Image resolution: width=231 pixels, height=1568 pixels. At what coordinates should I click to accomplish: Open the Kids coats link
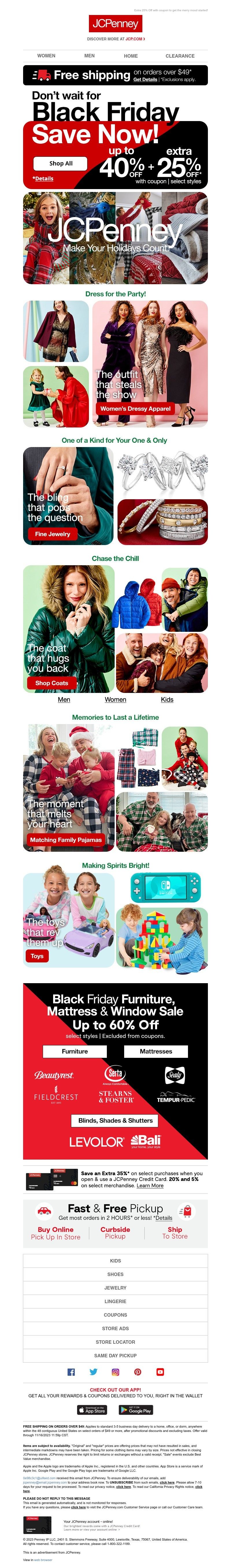[x=167, y=699]
